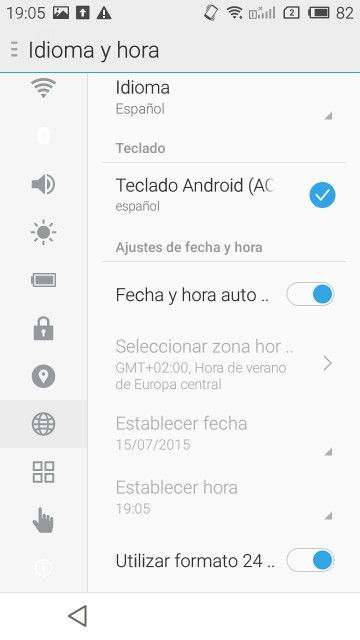Screen dimensions: 360x640
Task: Turn off Utilizar formato 24 horas switch
Action: tap(310, 560)
